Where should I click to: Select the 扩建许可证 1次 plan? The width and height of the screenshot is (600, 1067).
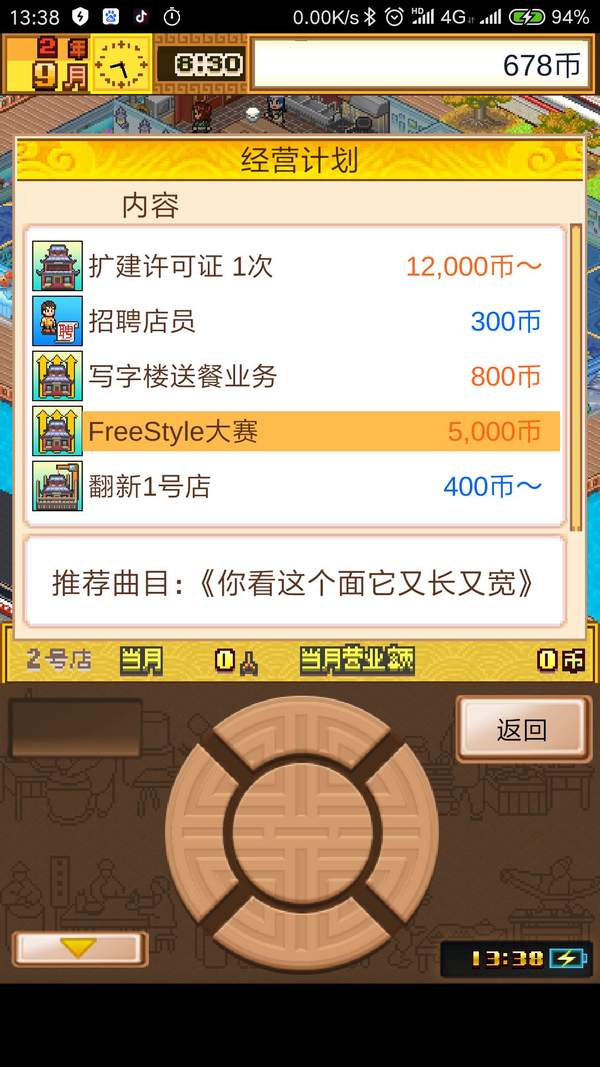pyautogui.click(x=295, y=266)
